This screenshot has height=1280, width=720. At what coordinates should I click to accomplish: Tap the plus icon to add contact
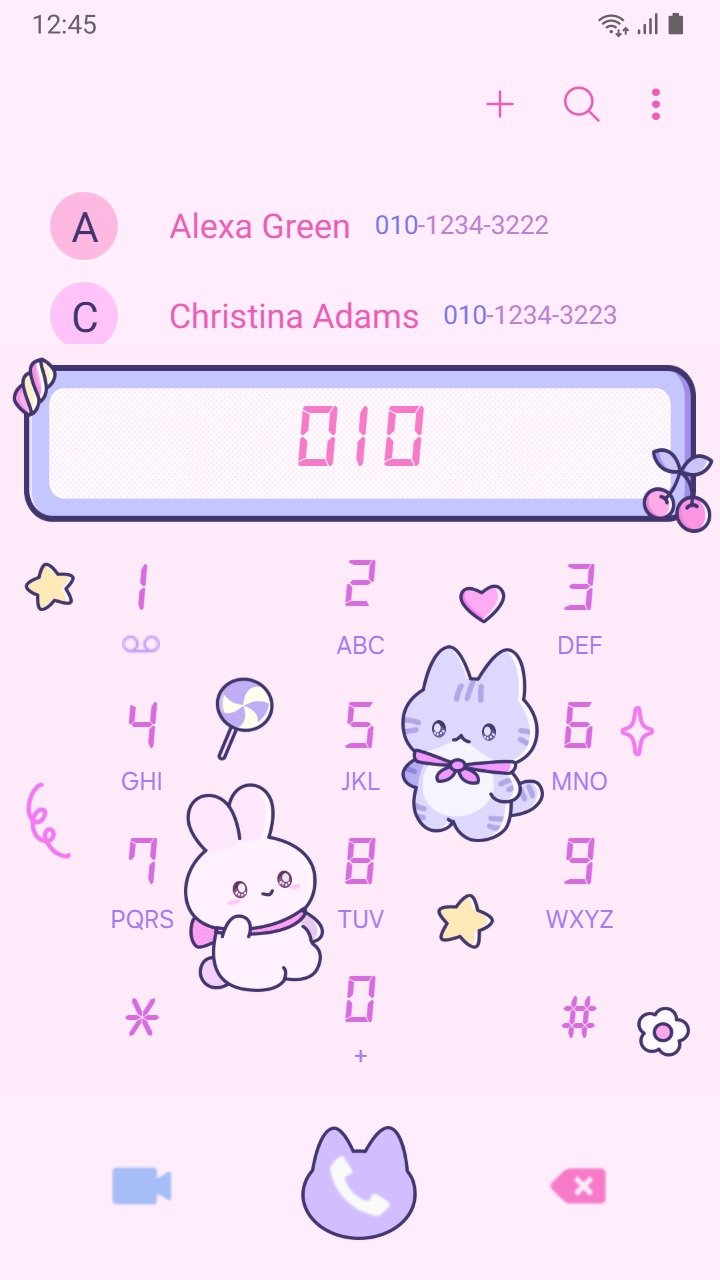coord(499,104)
